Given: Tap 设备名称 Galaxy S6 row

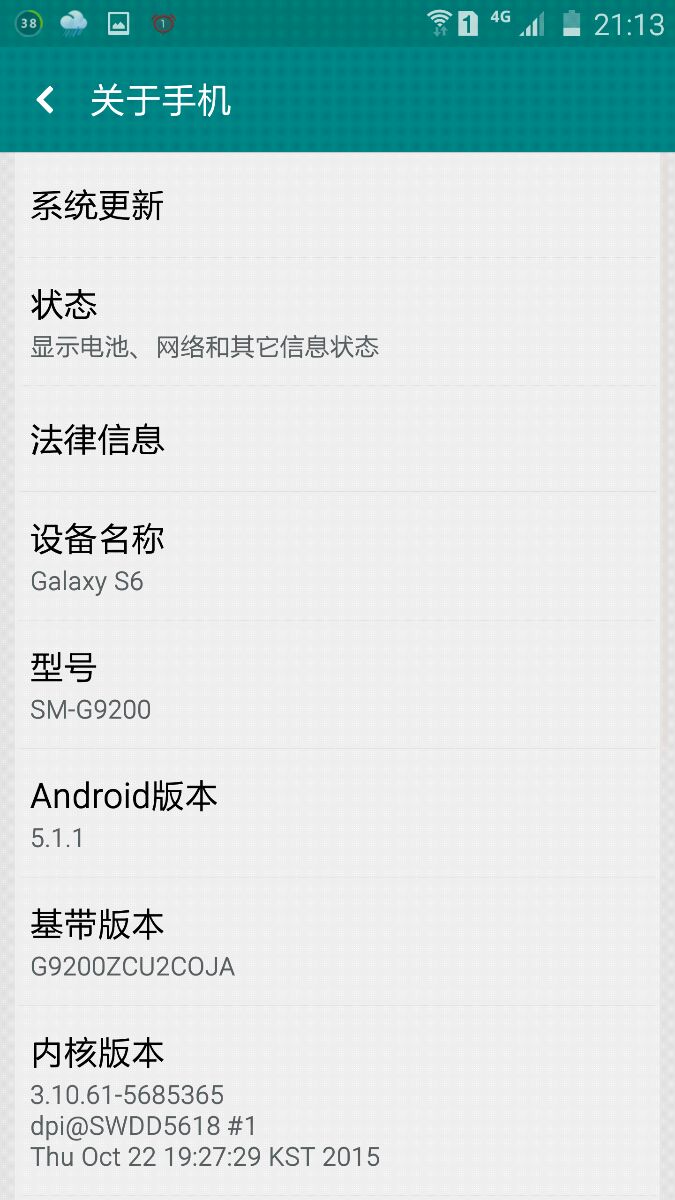Looking at the screenshot, I should coord(337,557).
